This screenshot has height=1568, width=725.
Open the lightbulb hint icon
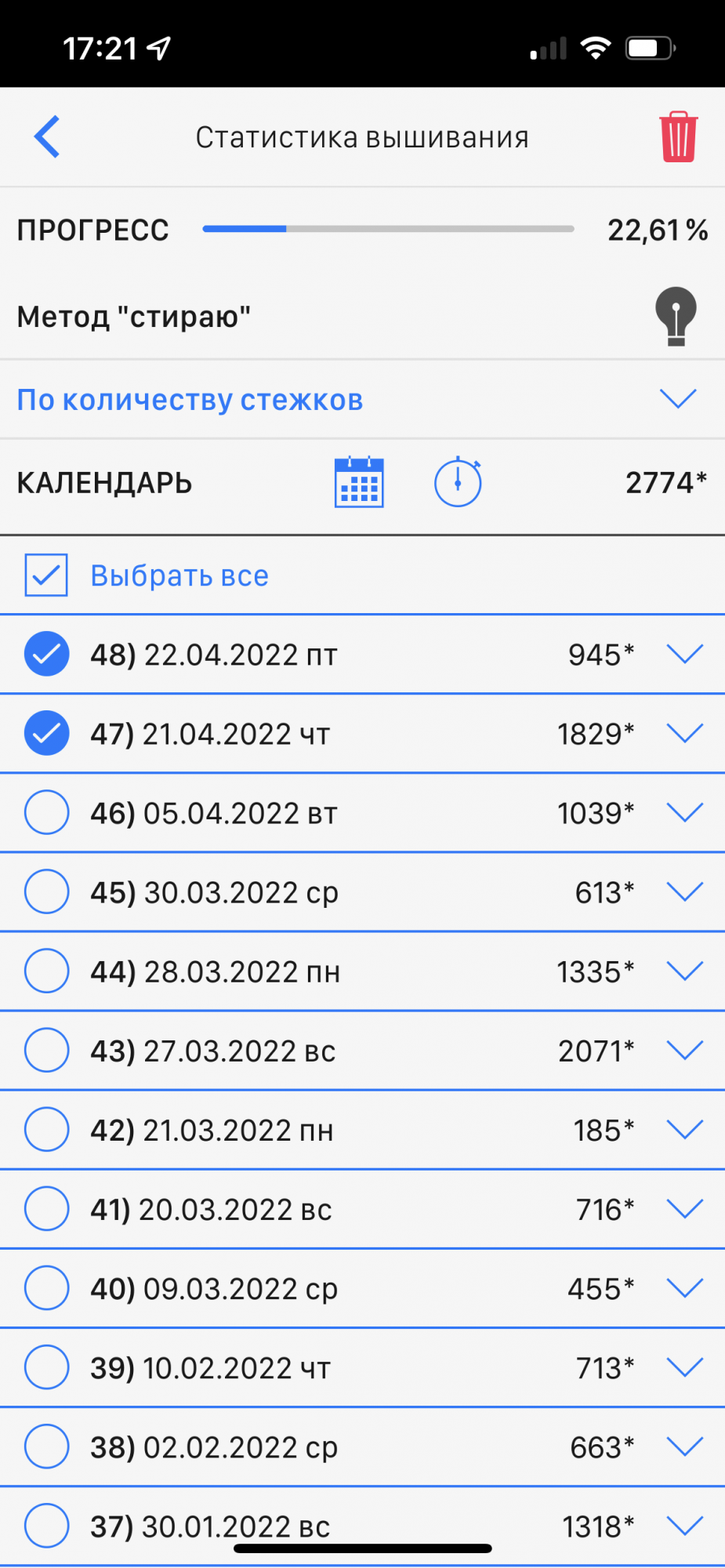tap(676, 316)
